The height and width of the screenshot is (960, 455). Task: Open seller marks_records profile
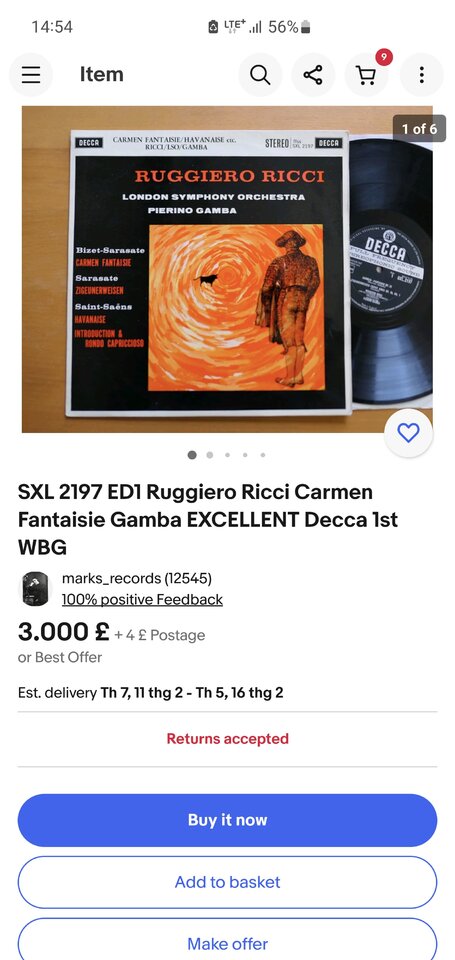tap(137, 578)
